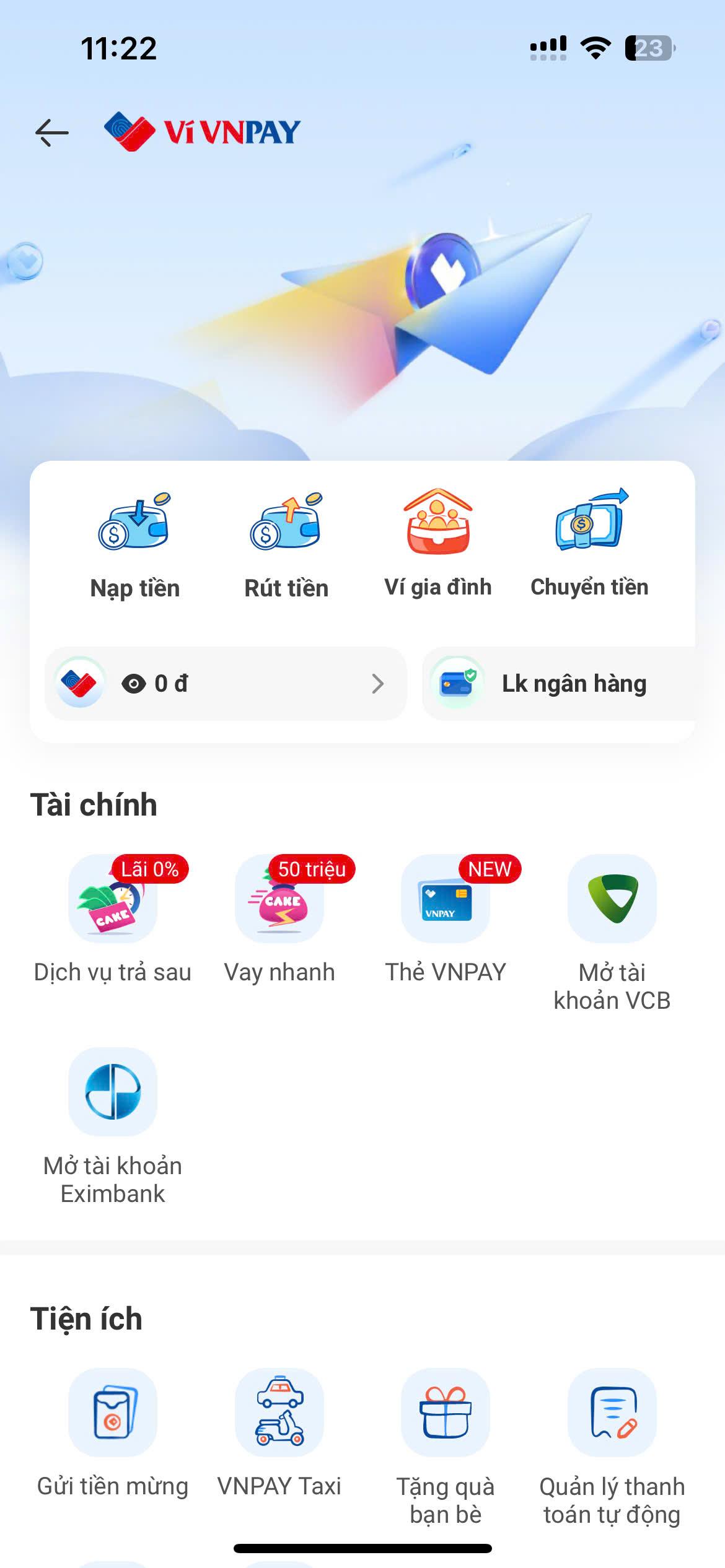Image resolution: width=725 pixels, height=1568 pixels.
Task: Toggle balance visibility eye icon
Action: [134, 684]
